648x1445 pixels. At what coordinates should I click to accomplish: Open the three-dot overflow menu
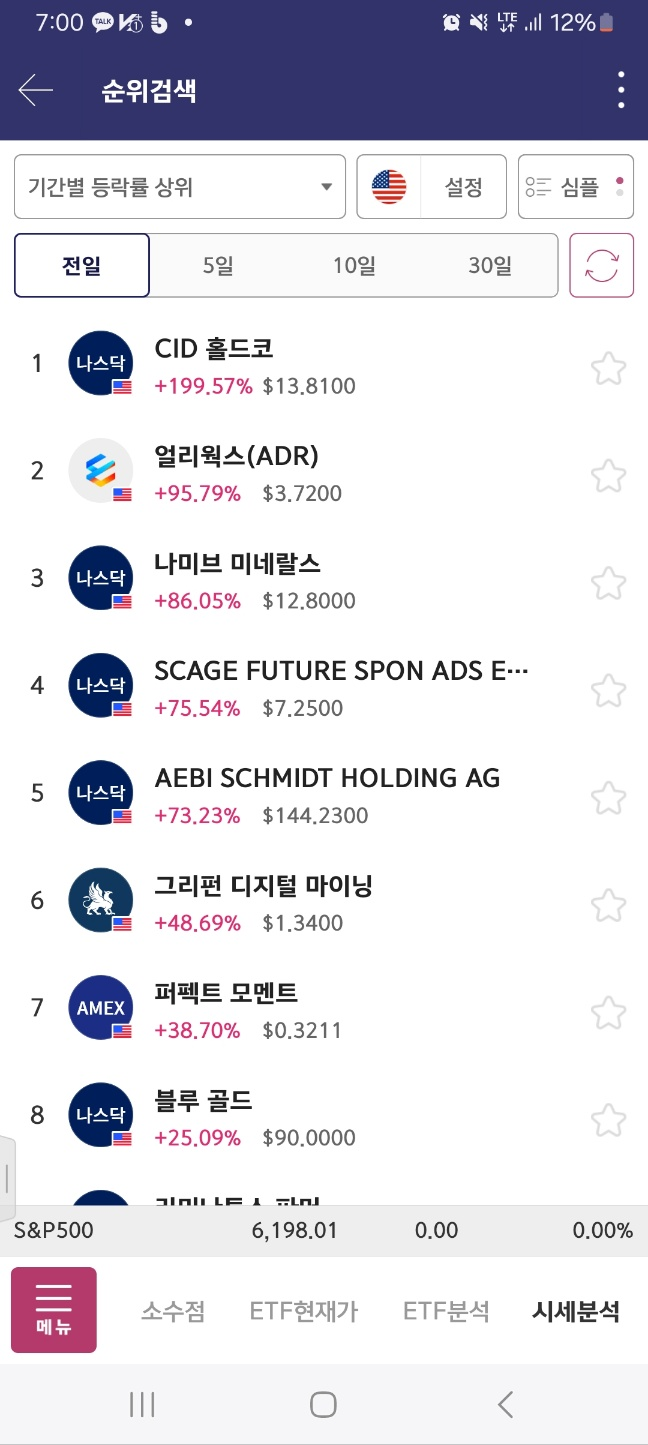click(621, 91)
